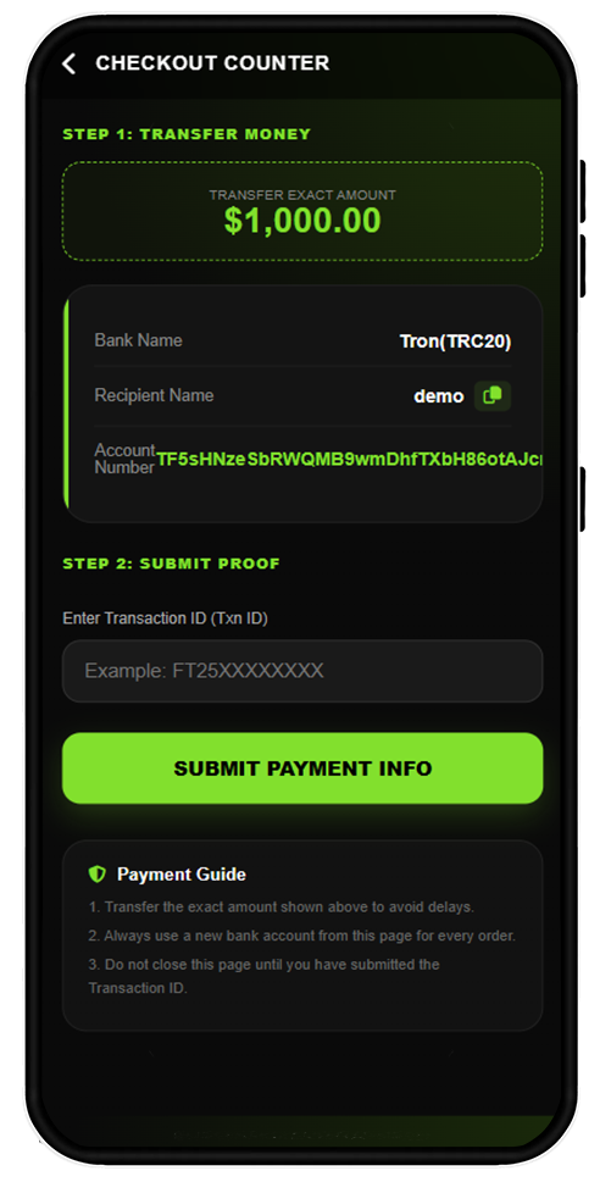
Task: Focus the Transaction ID input field
Action: tap(302, 671)
